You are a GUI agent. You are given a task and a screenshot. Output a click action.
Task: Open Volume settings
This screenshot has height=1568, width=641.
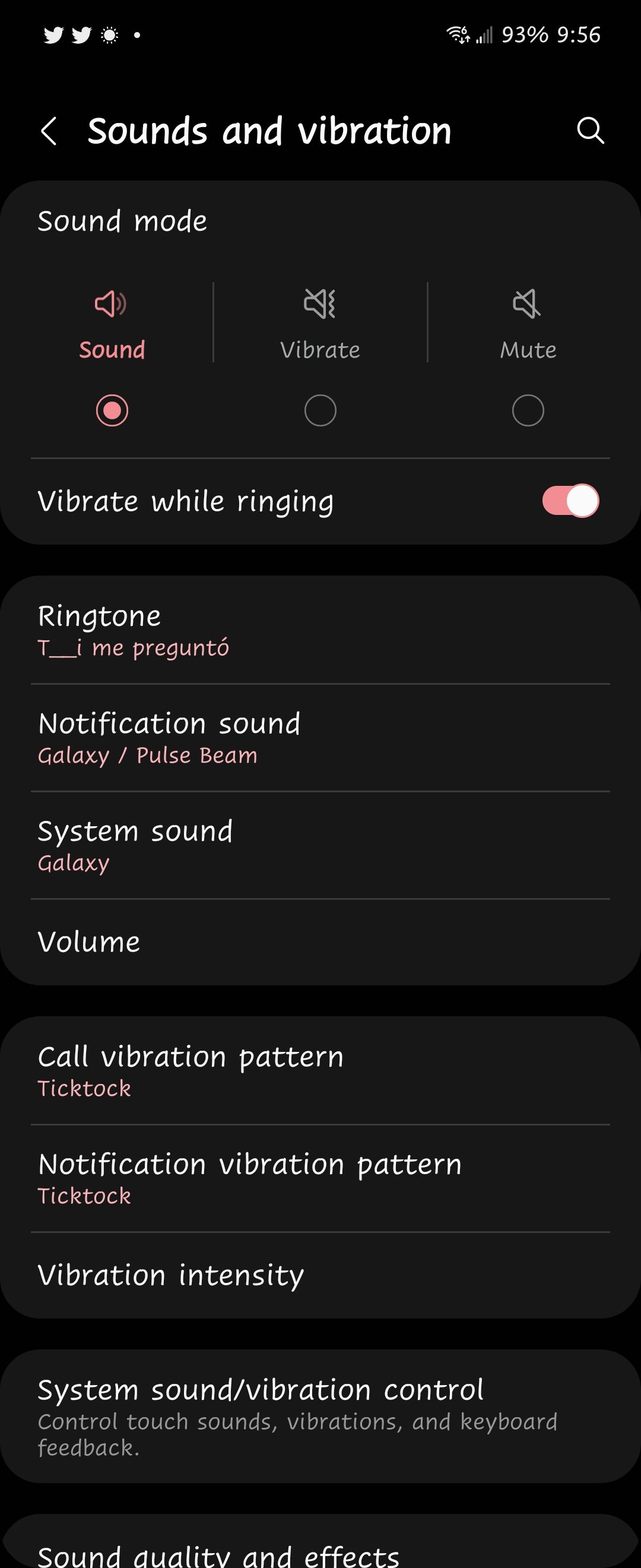point(320,941)
